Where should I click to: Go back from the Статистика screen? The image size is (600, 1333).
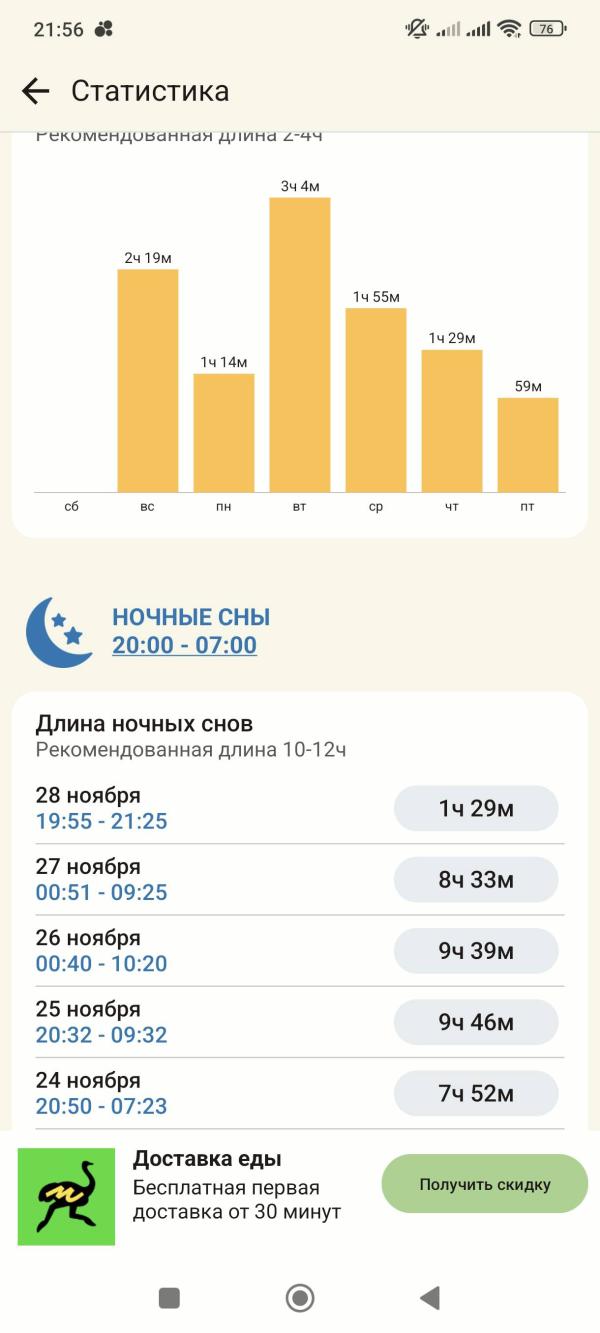[x=36, y=91]
